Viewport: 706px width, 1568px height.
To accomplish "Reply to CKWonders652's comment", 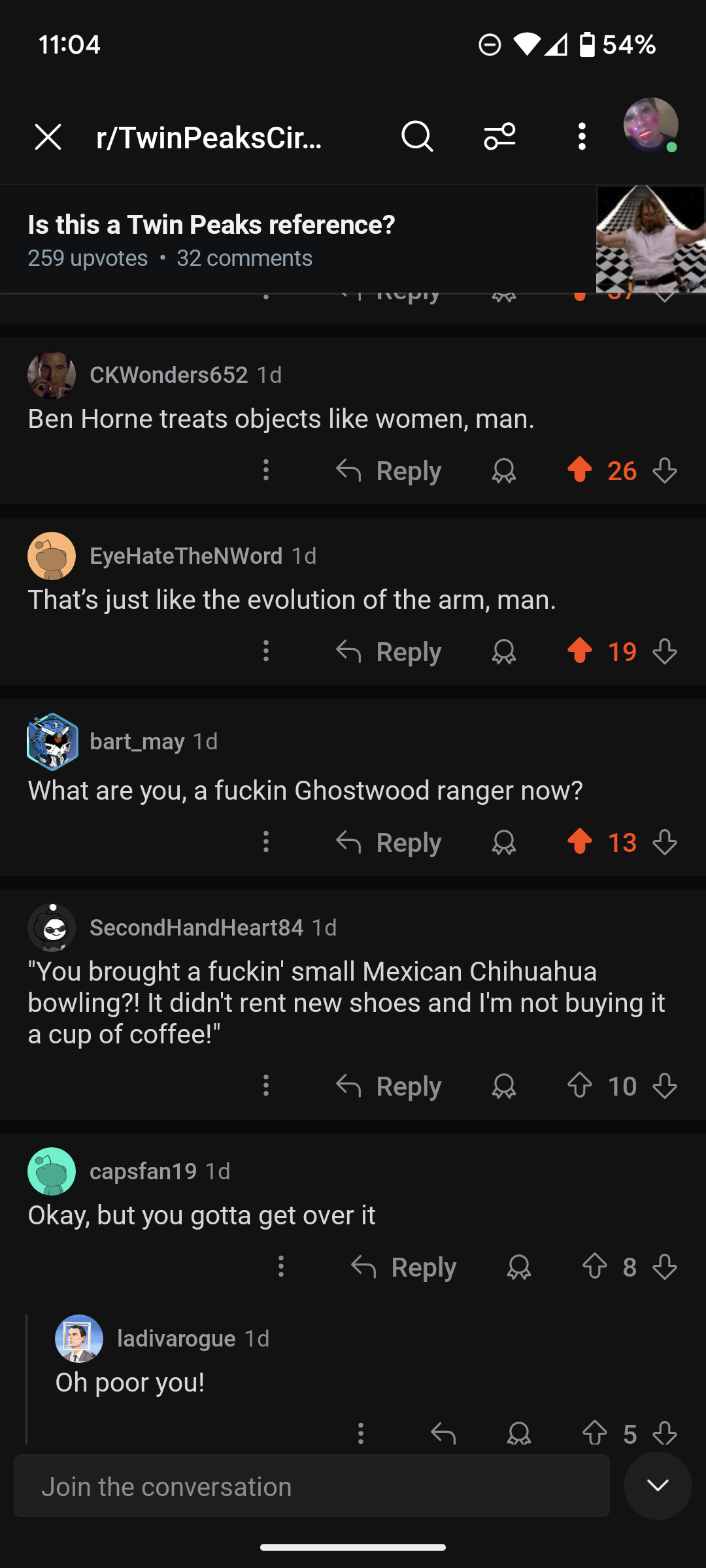I will [389, 470].
